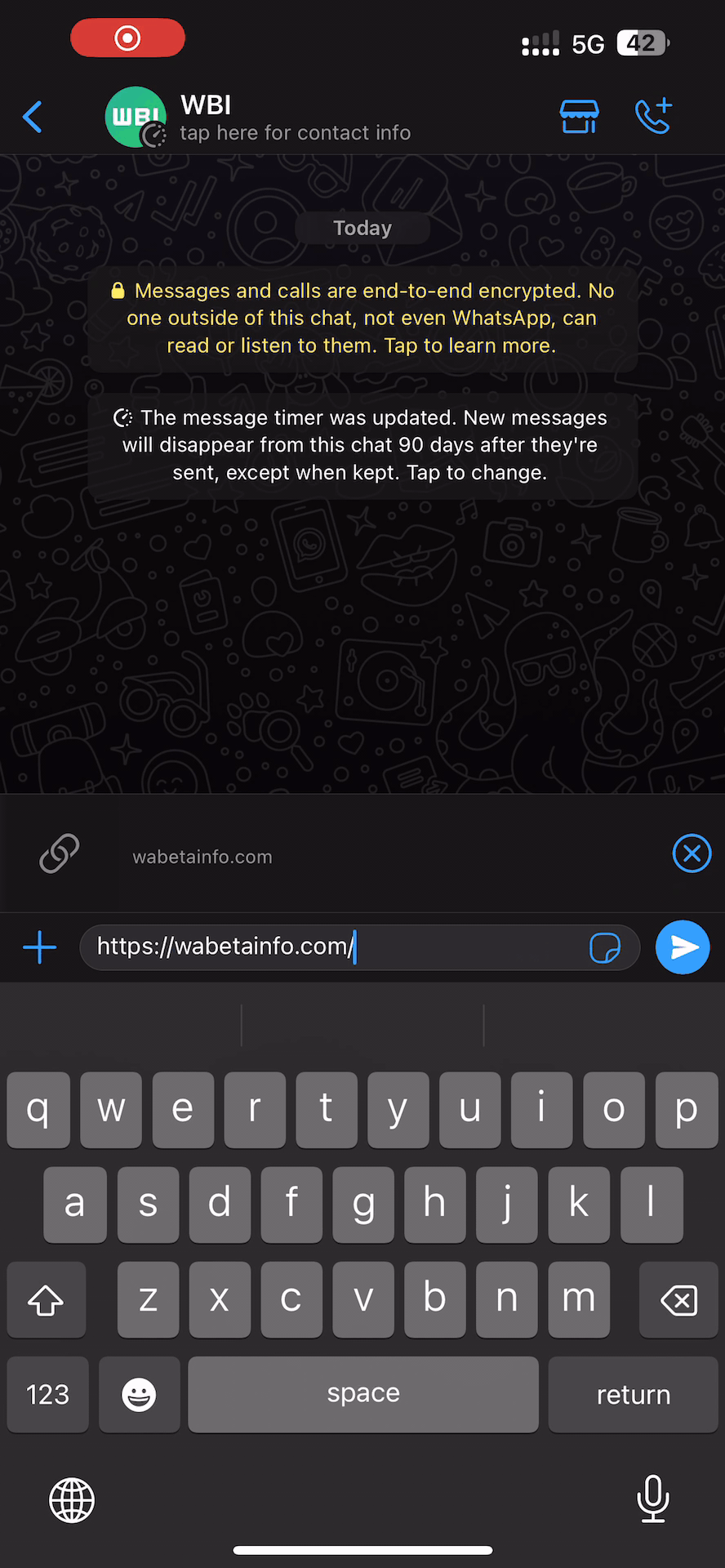Open WBI contact info header
725x1568 pixels.
pyautogui.click(x=294, y=118)
